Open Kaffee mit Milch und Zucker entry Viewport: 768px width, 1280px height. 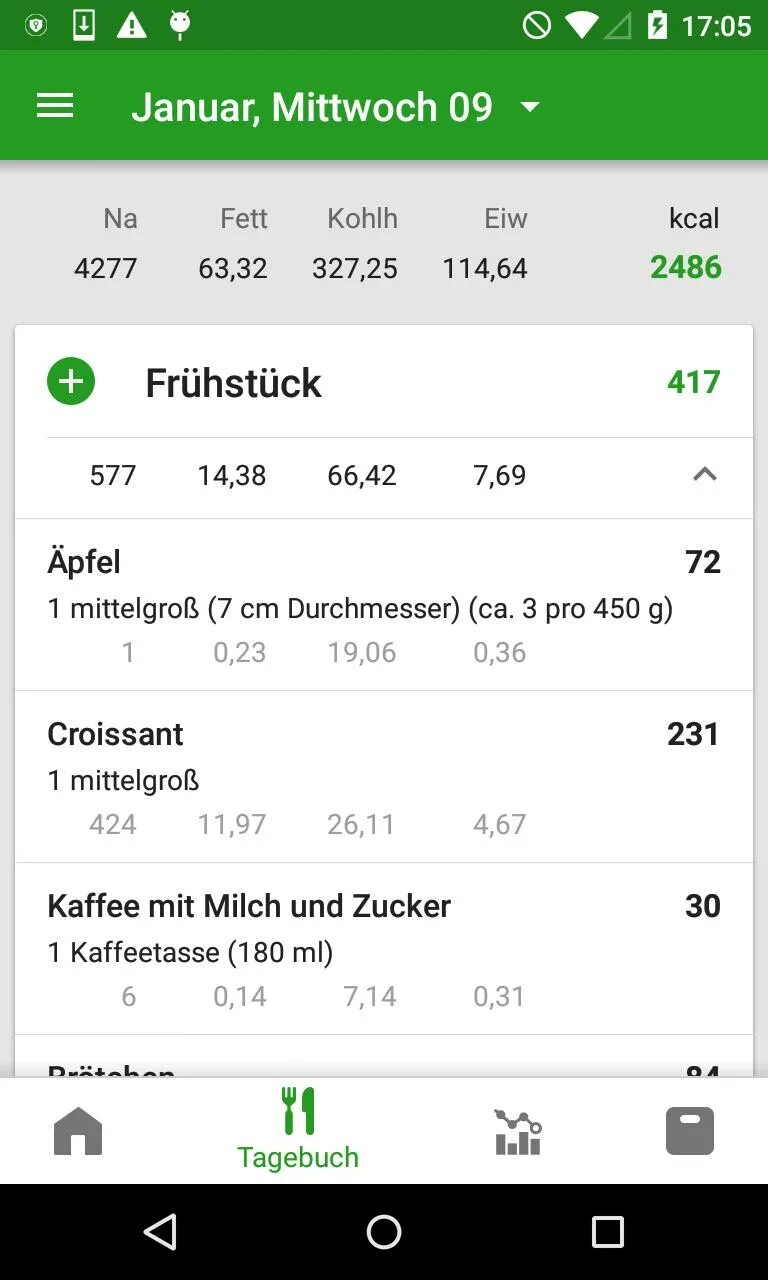coord(384,948)
